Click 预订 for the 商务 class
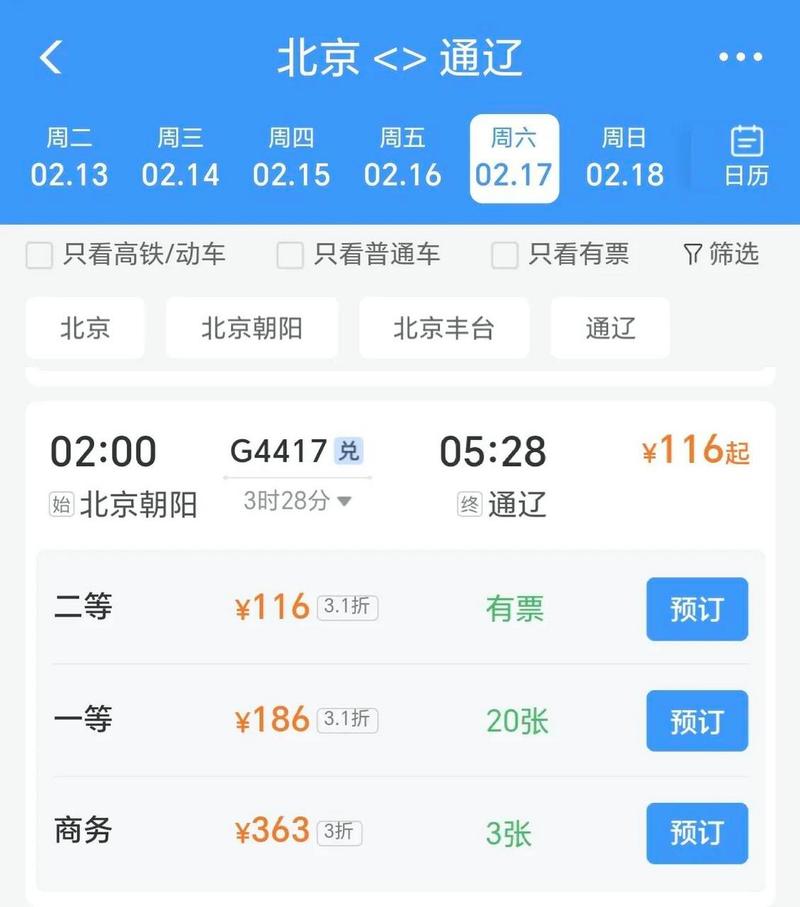The width and height of the screenshot is (800, 907). tap(696, 831)
